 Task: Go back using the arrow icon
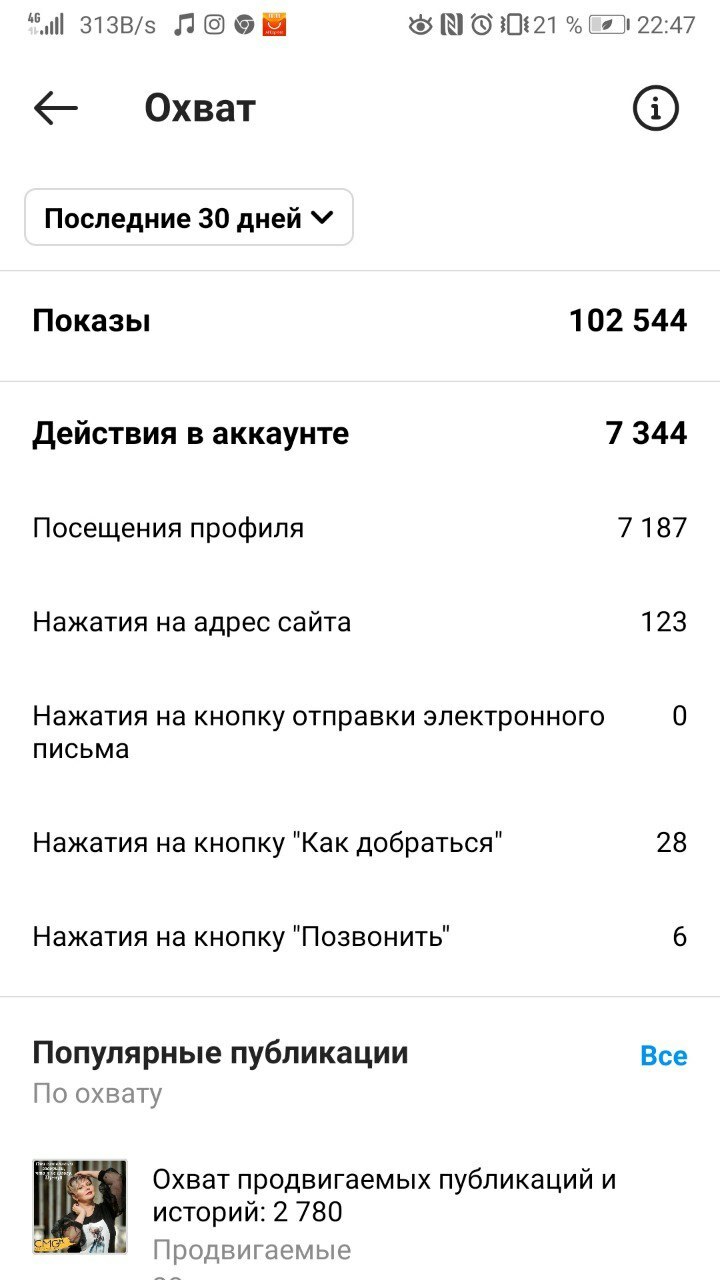[x=56, y=108]
